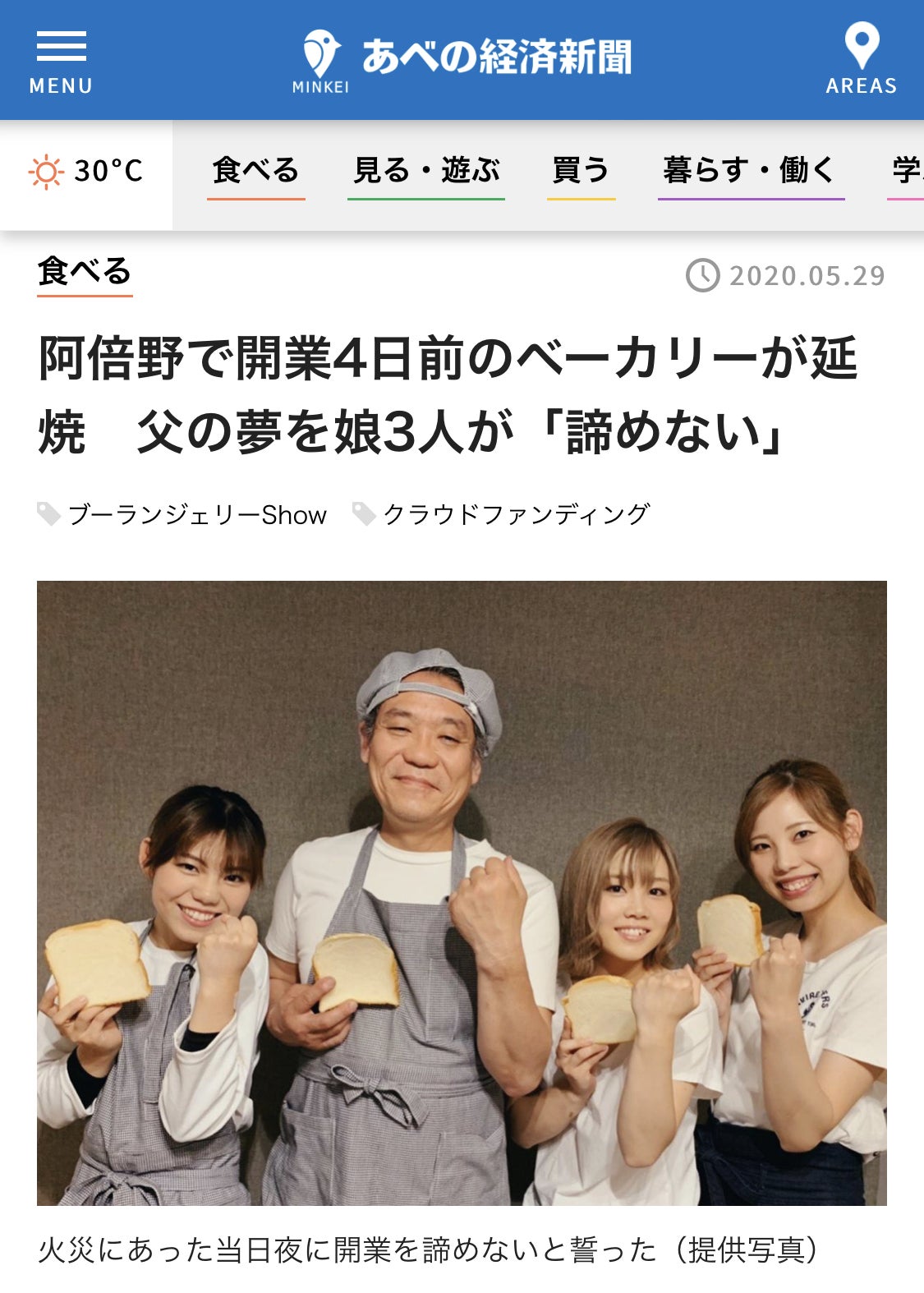Open the 暮らす・働く category tab

[x=750, y=172]
